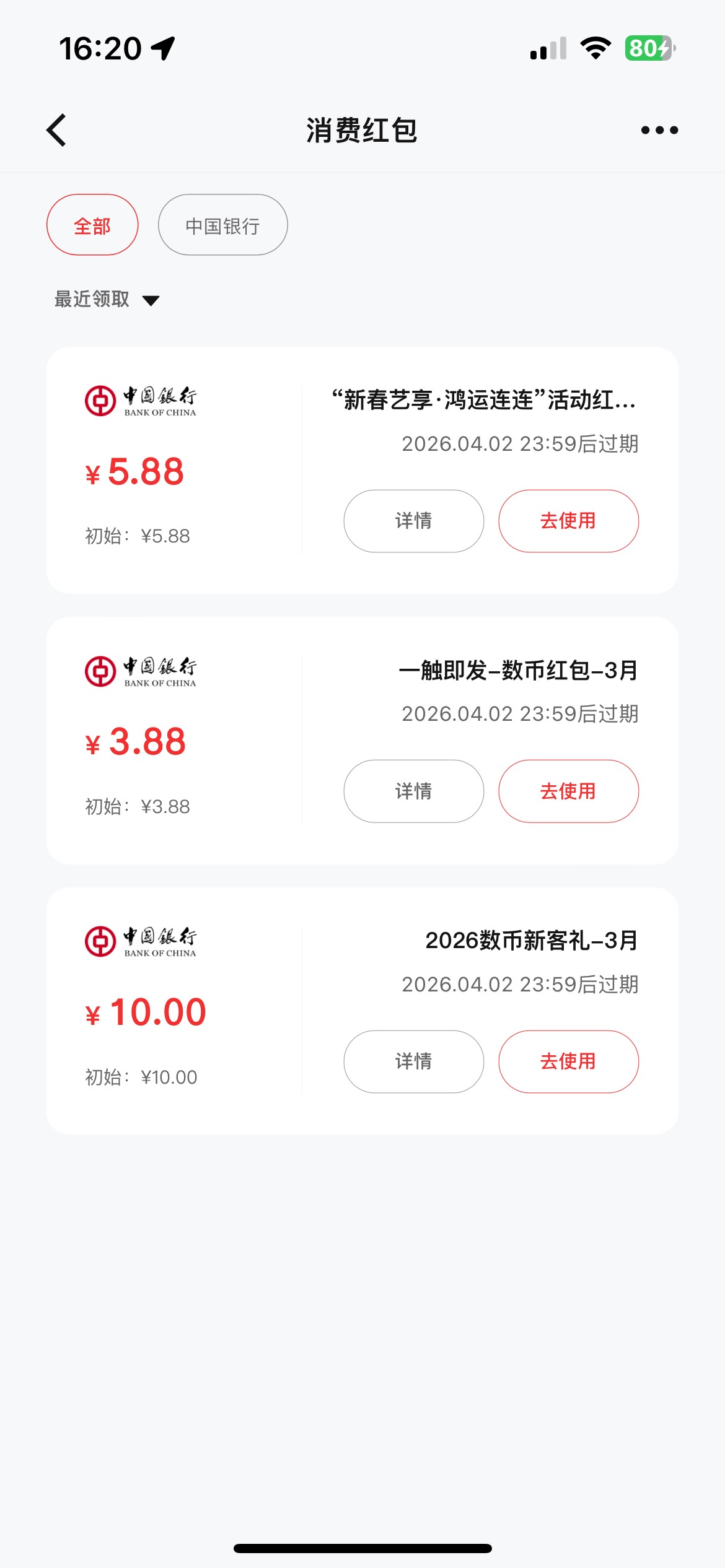The width and height of the screenshot is (725, 1568).
Task: Tap 去使用 on the ¥5.88 red packet
Action: point(569,521)
